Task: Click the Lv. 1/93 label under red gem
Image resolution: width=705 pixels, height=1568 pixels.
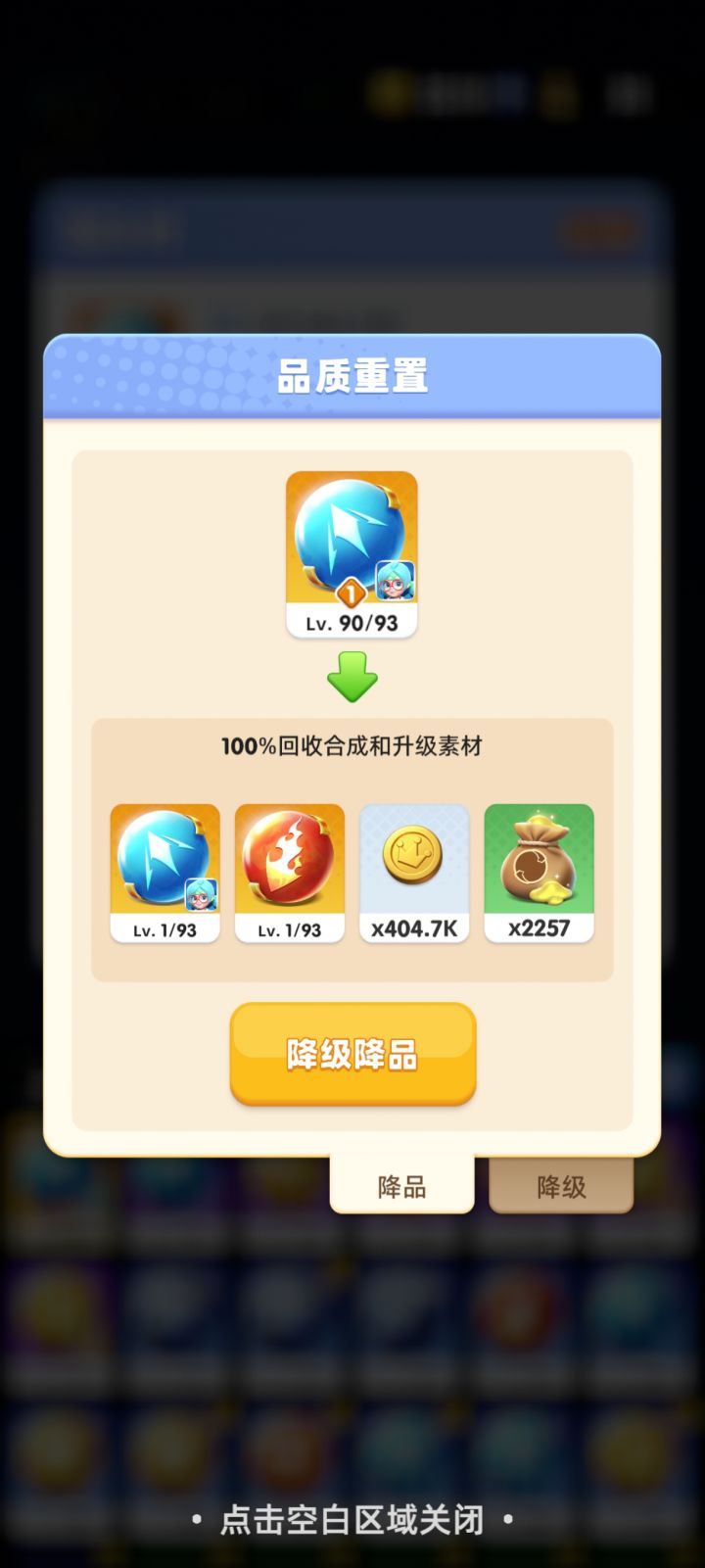Action: [x=289, y=928]
